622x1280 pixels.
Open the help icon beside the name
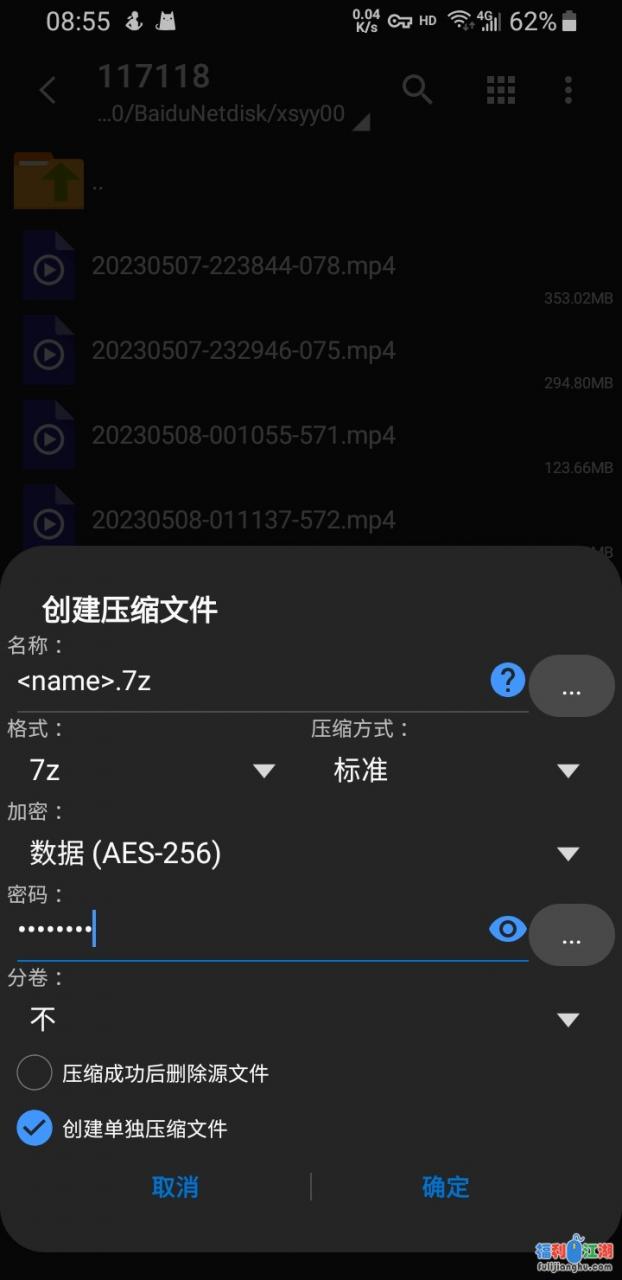(508, 681)
